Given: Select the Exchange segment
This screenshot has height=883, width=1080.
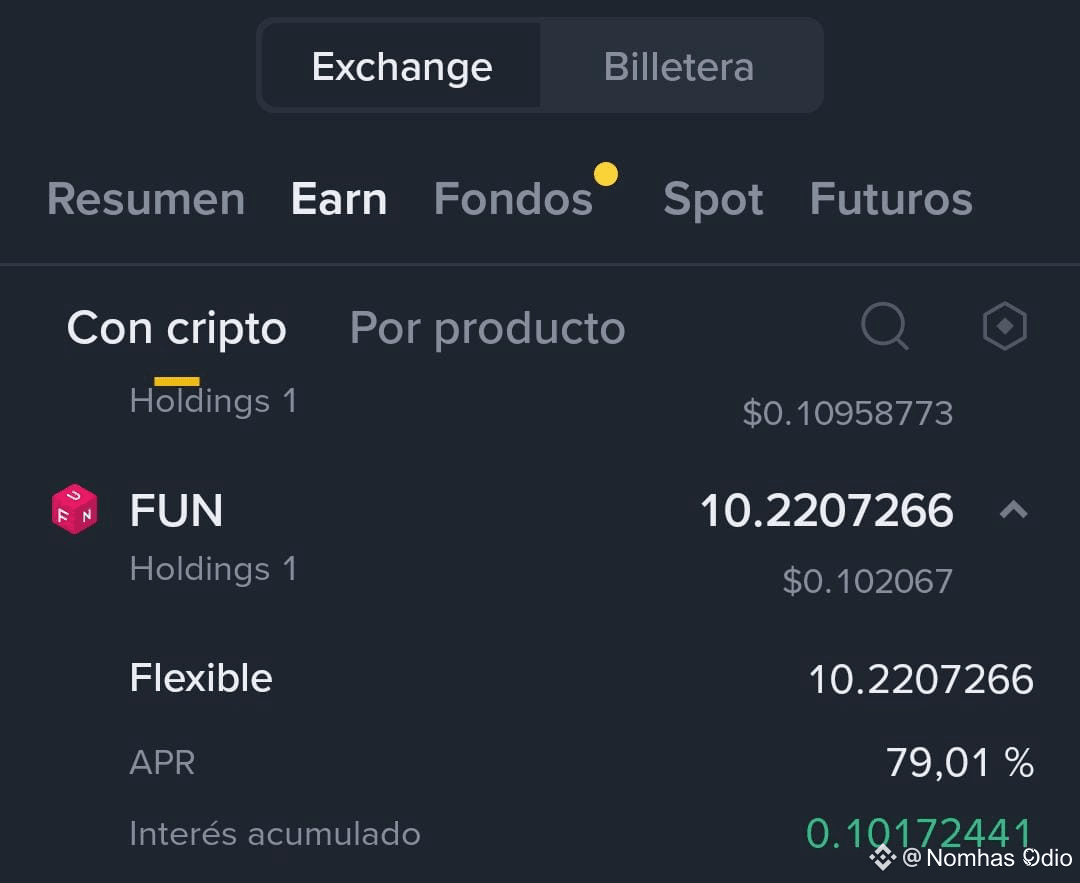Looking at the screenshot, I should click(x=402, y=66).
